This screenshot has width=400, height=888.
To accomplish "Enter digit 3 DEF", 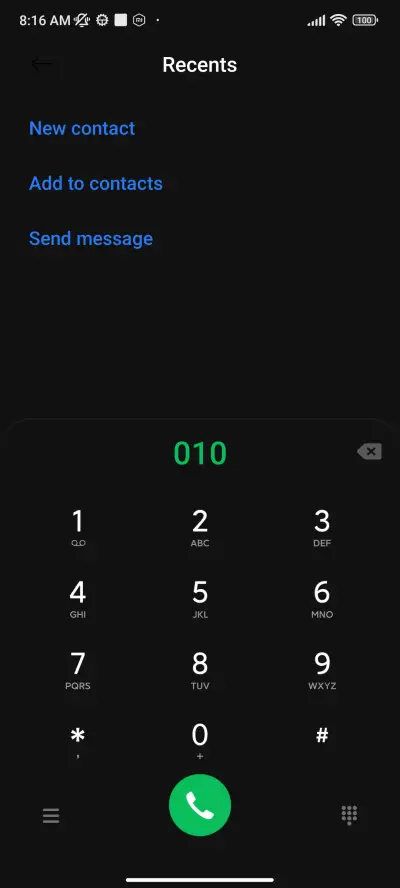I will 322,528.
